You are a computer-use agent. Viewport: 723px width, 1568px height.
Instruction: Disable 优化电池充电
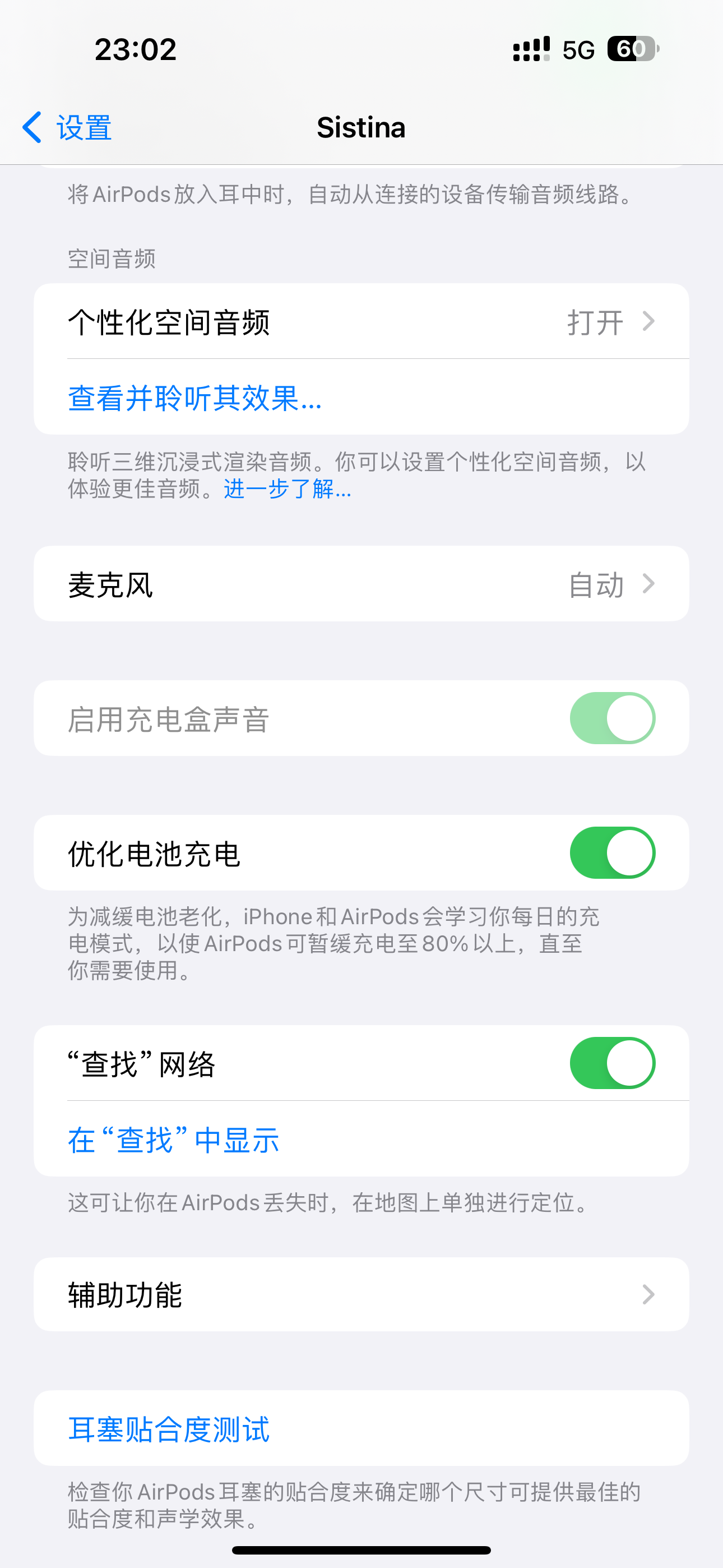pyautogui.click(x=611, y=853)
